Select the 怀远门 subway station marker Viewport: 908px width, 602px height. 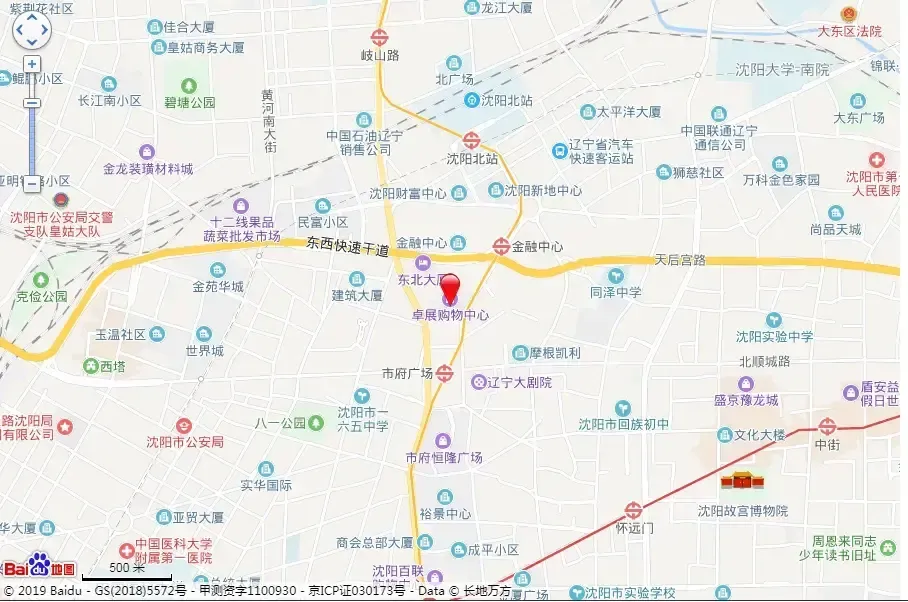coord(634,511)
